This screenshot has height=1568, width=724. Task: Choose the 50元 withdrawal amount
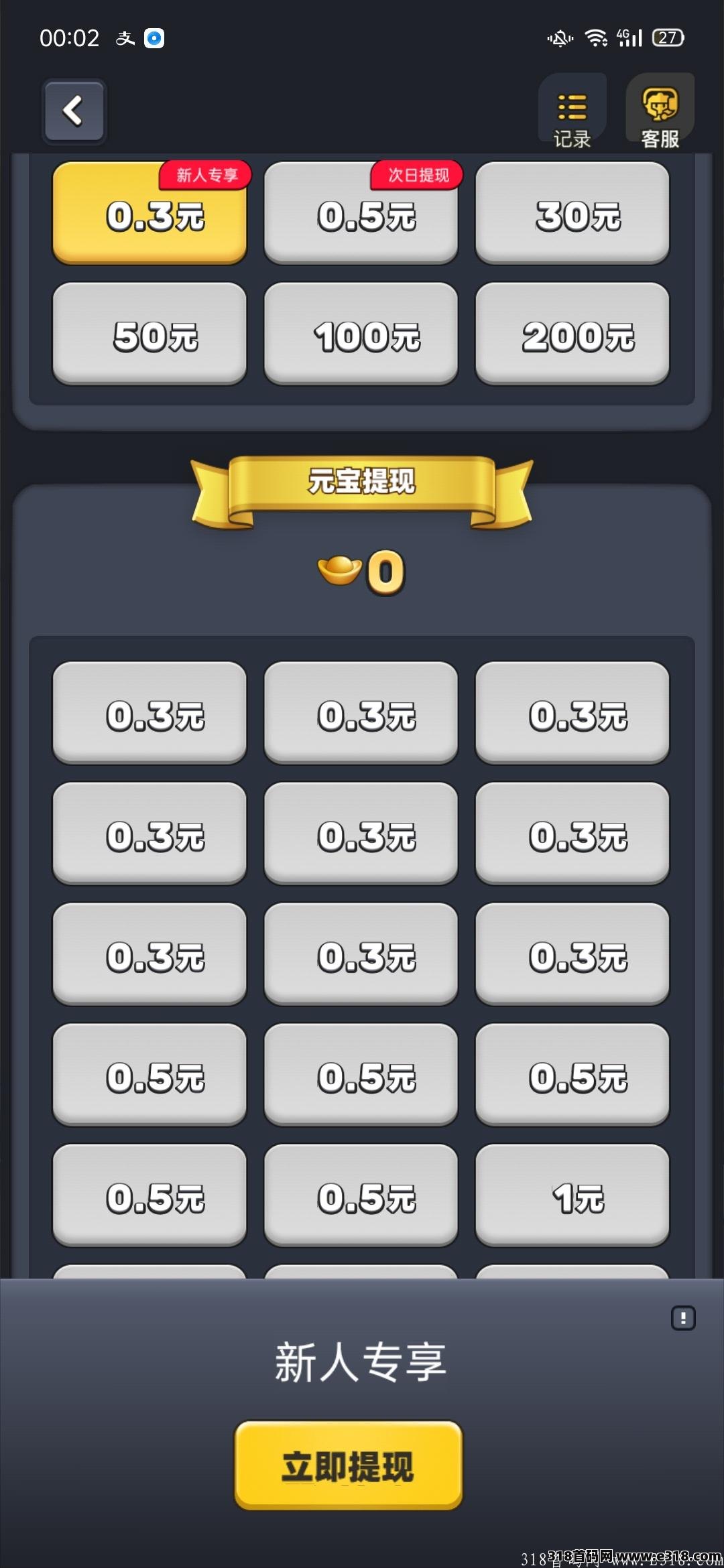point(149,334)
